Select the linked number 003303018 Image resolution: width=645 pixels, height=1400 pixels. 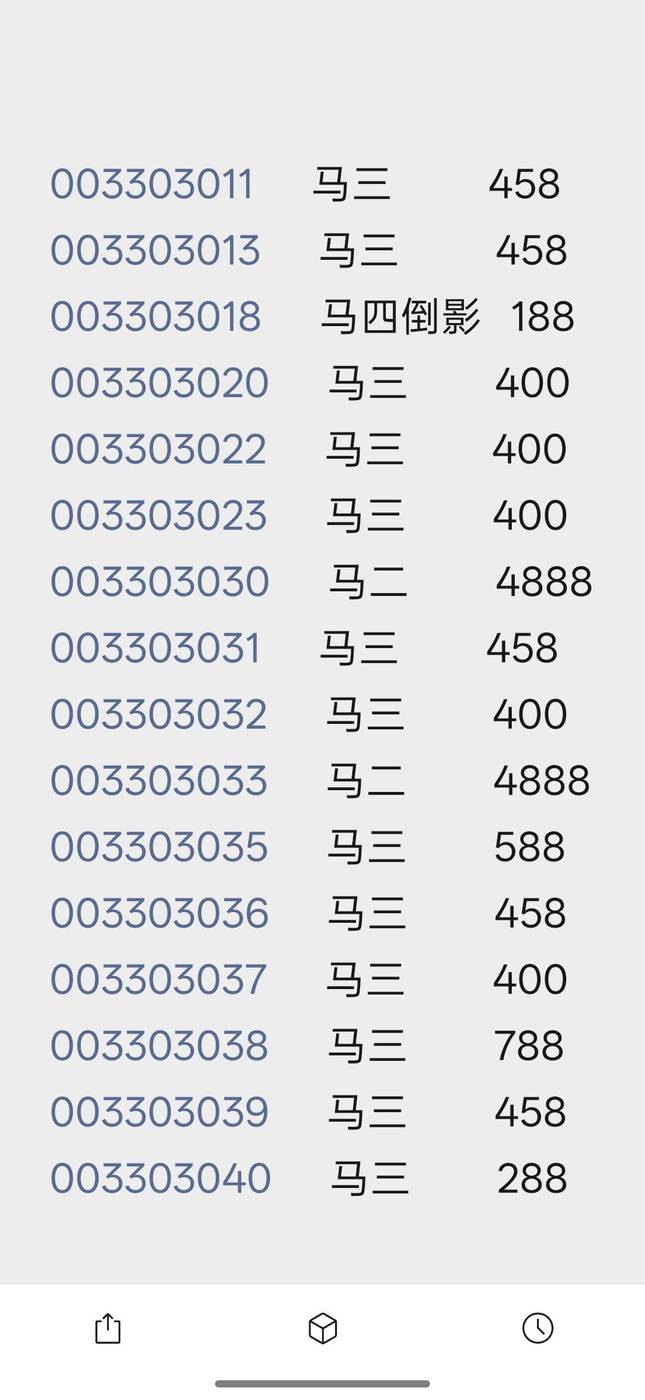[x=155, y=317]
